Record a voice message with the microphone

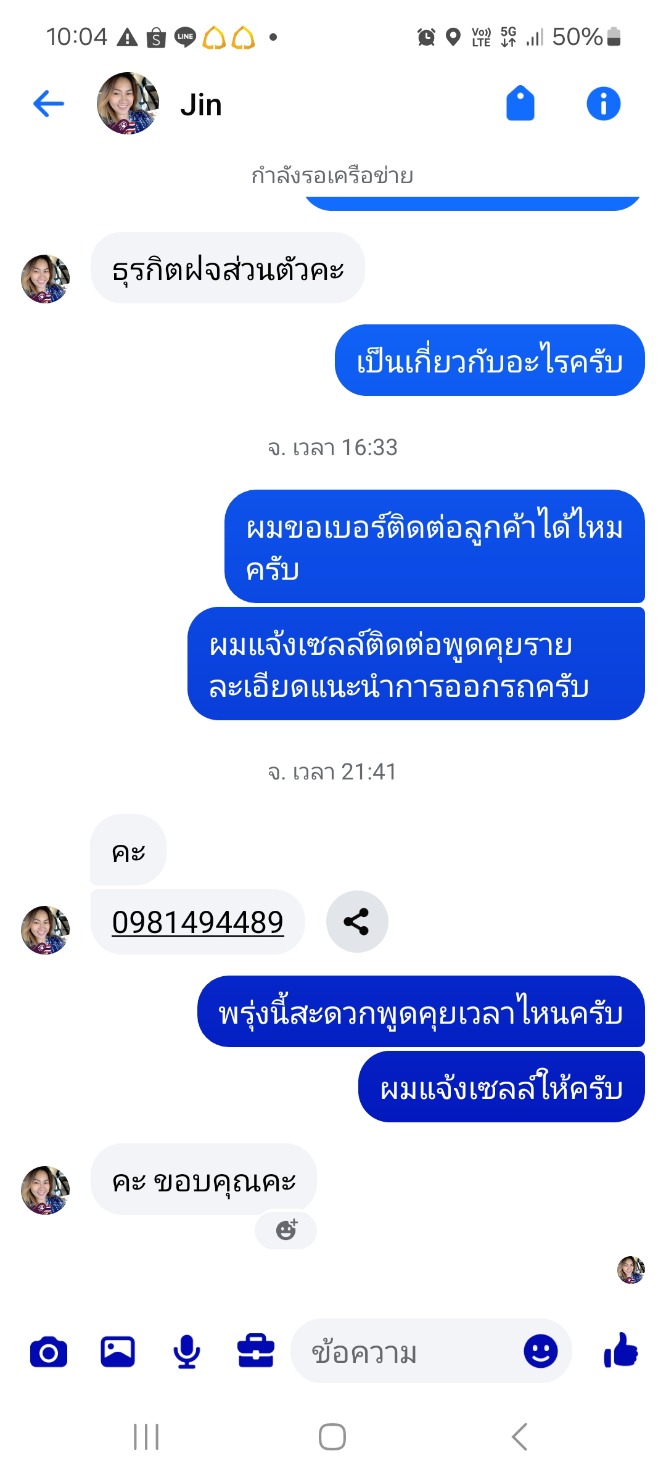(x=186, y=1353)
